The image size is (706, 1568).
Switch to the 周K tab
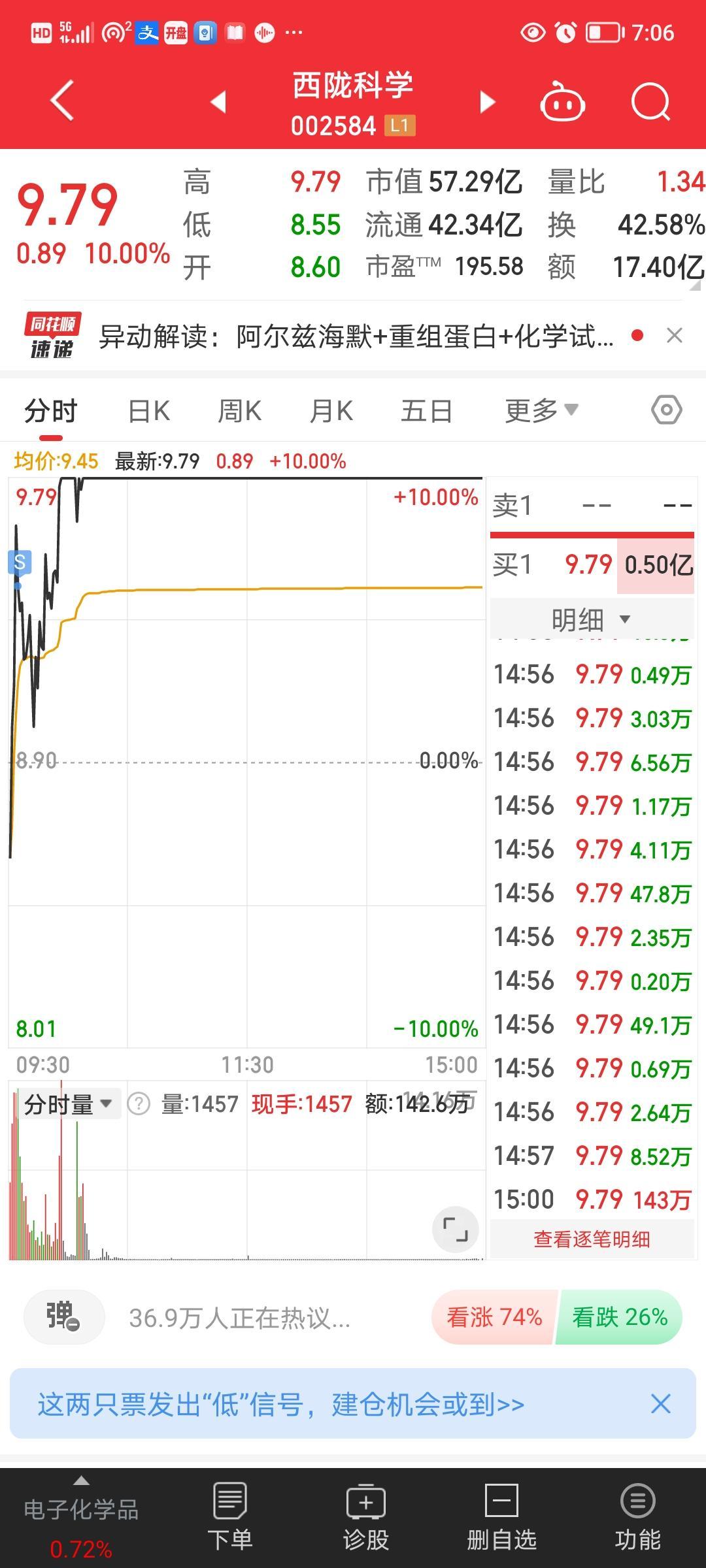tap(239, 411)
